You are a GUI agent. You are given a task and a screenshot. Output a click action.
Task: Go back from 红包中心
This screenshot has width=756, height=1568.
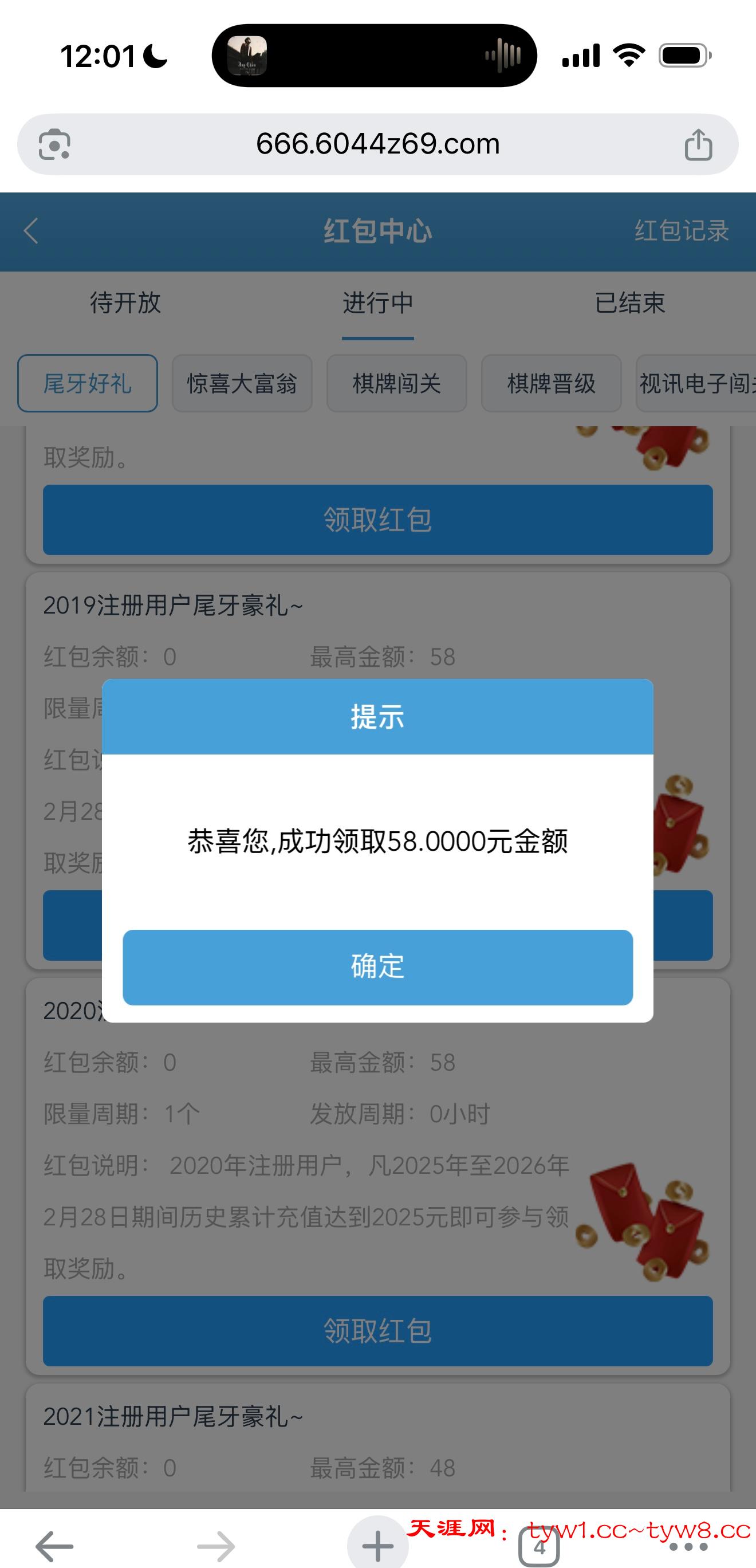pos(31,231)
